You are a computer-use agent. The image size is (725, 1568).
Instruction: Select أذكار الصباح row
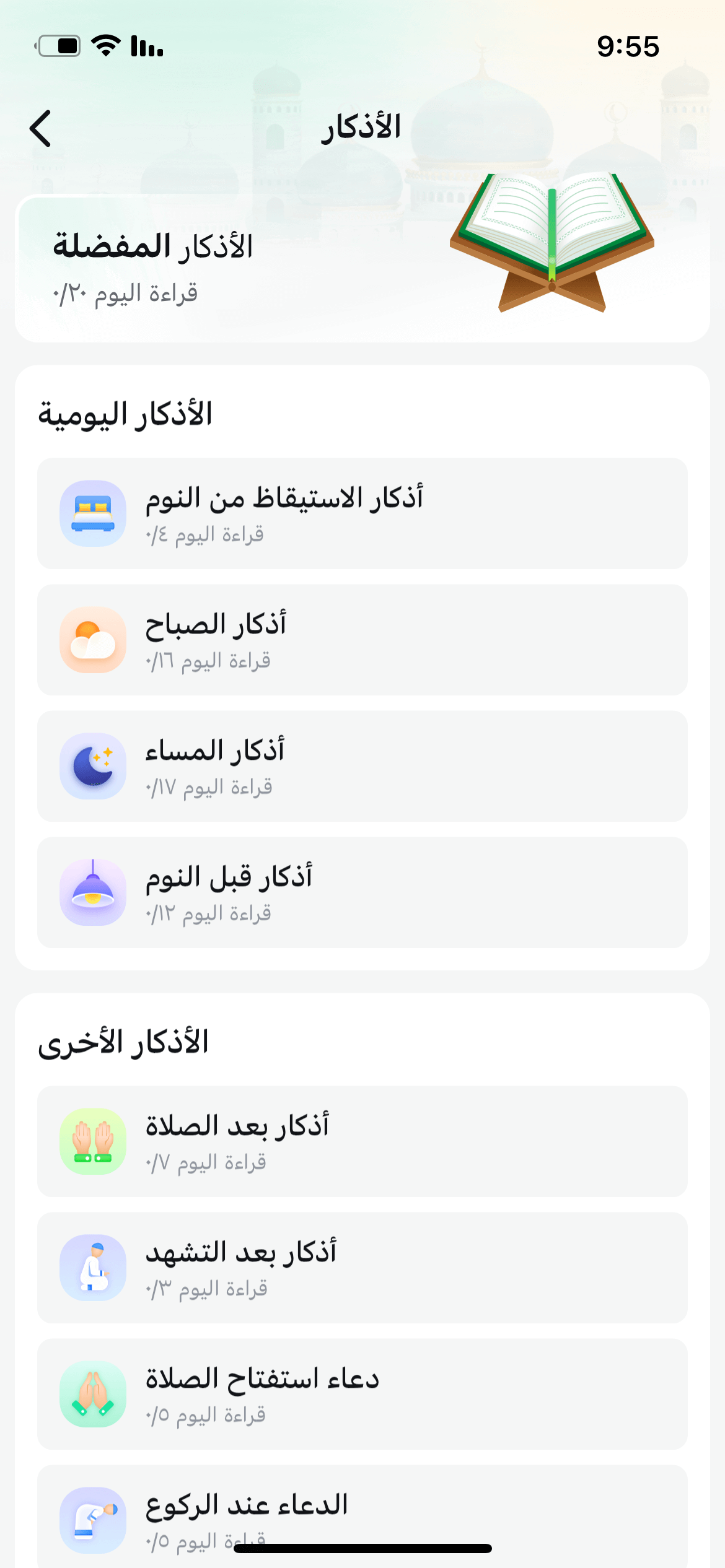pos(362,640)
